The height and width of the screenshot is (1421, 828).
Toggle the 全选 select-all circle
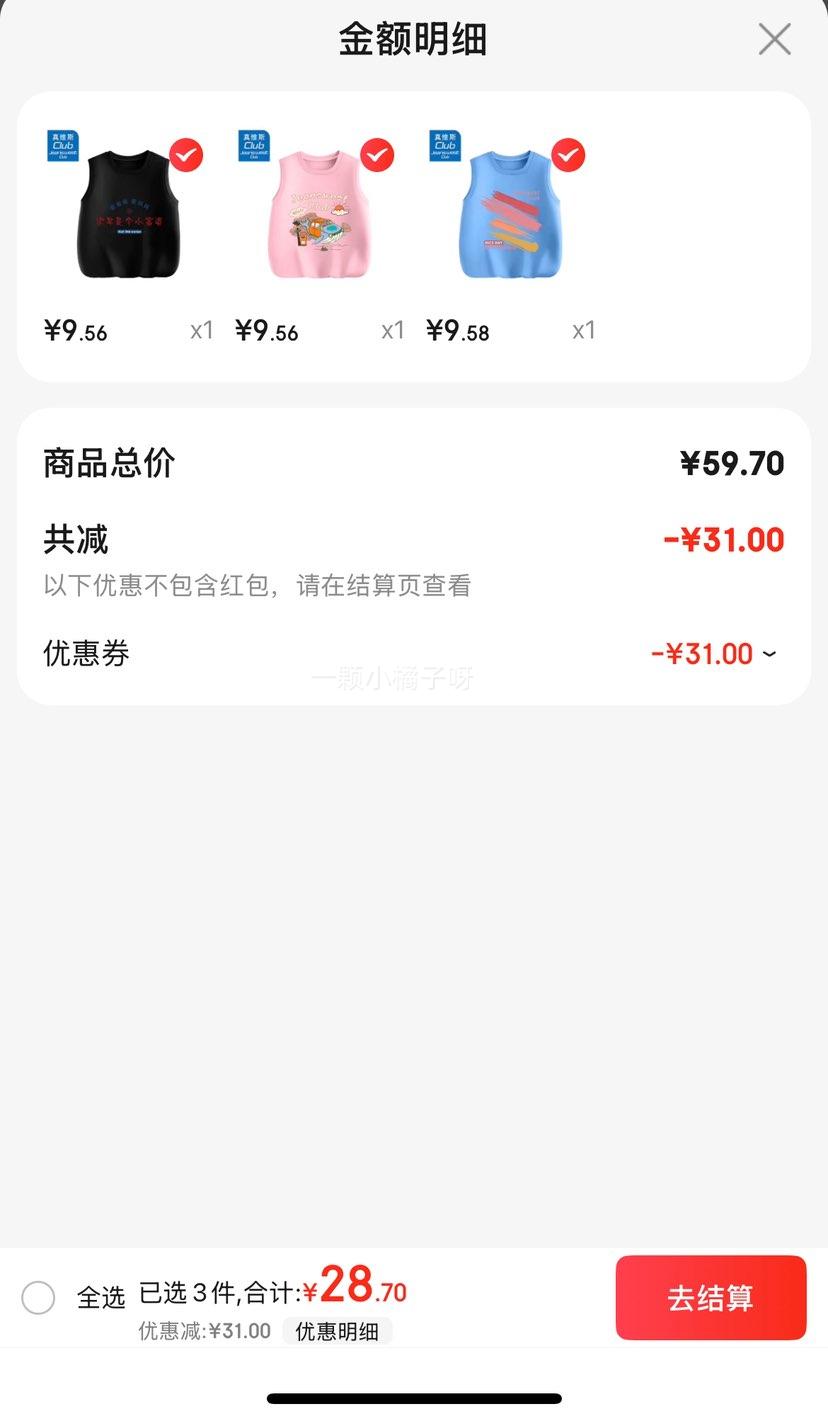pyautogui.click(x=38, y=1298)
